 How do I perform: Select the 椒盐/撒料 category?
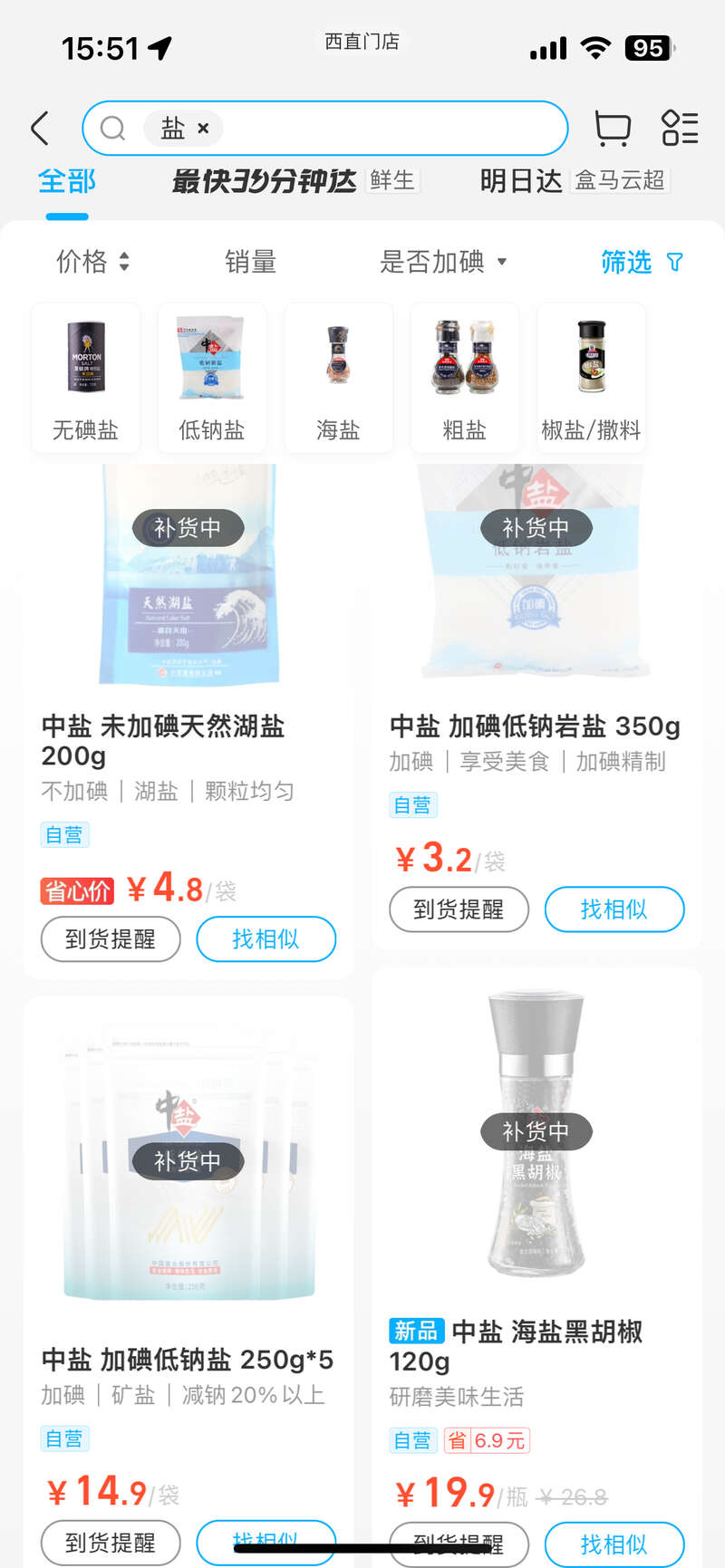click(591, 378)
